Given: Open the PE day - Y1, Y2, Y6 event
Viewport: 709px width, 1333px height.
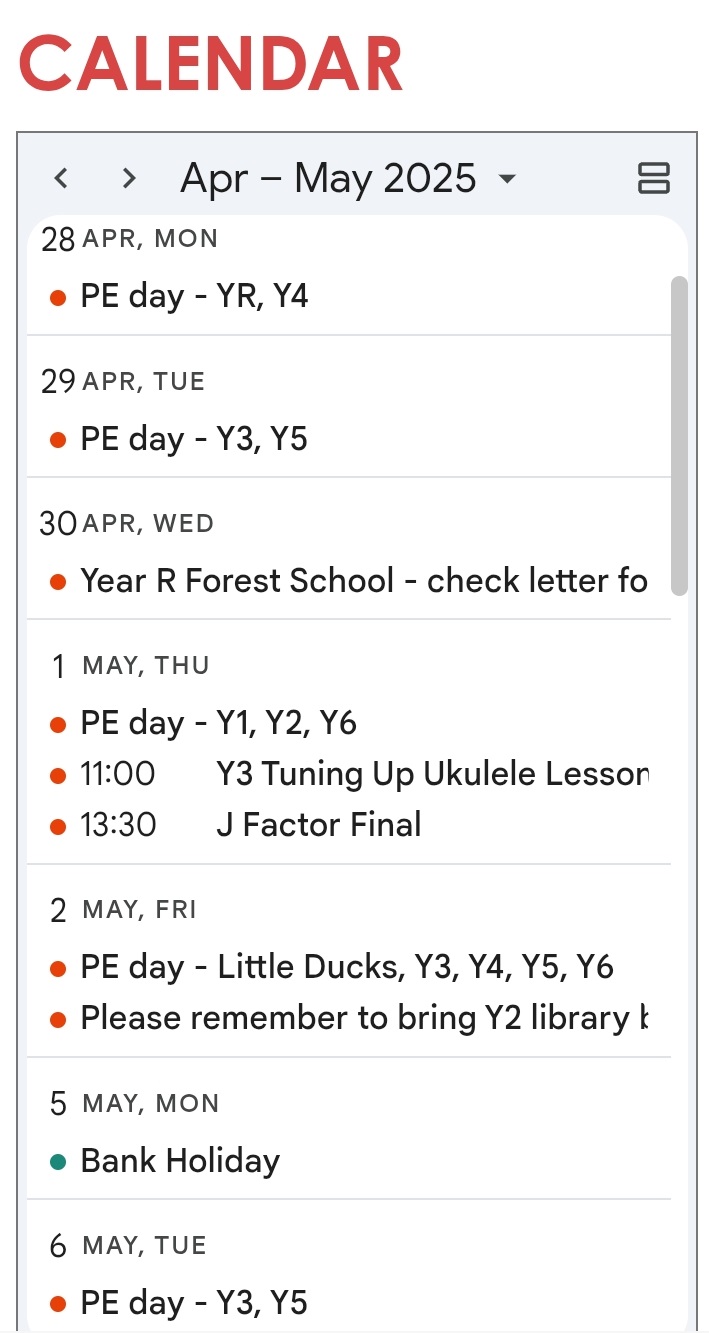Looking at the screenshot, I should point(349,723).
